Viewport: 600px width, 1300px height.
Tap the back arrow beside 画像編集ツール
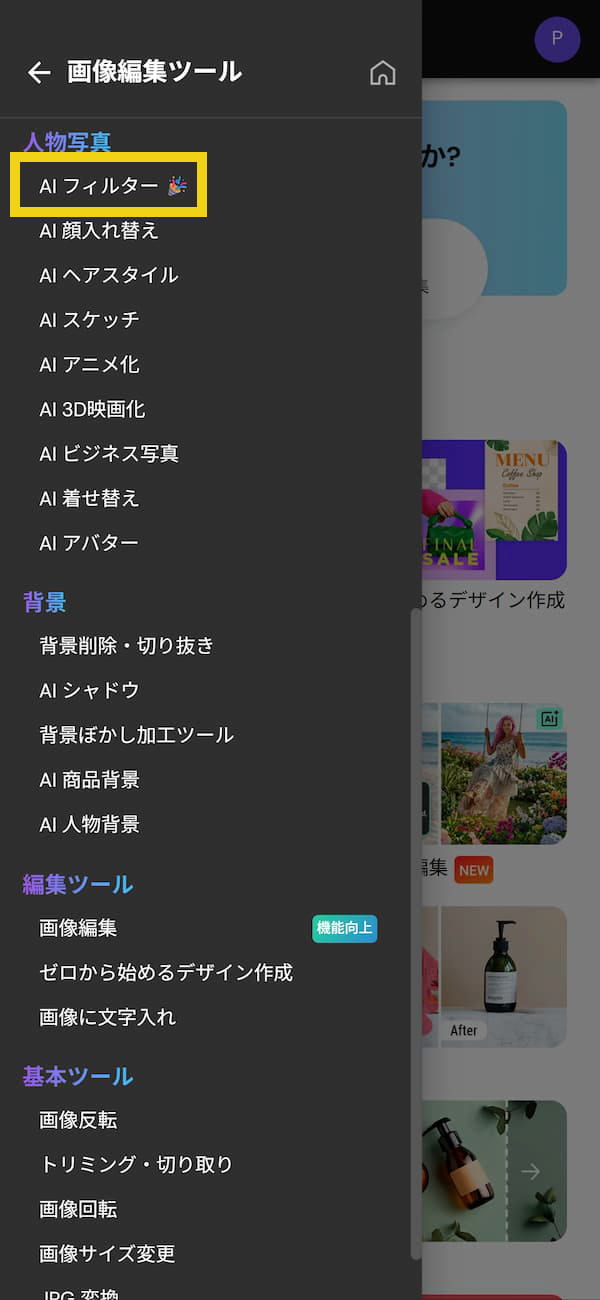[39, 72]
